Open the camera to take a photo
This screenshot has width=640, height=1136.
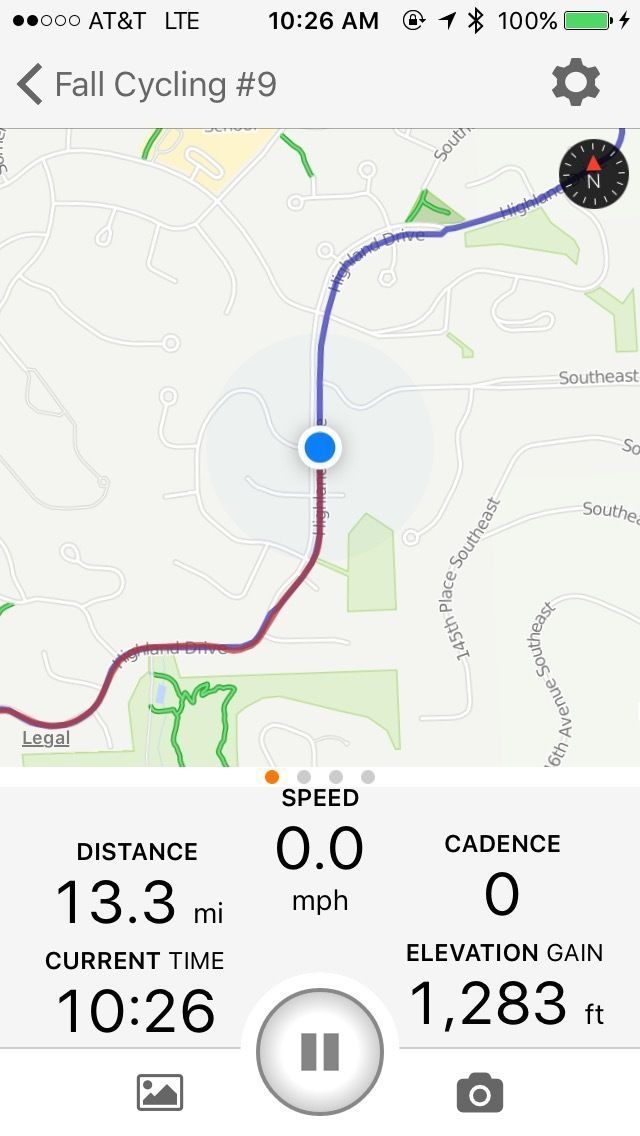(479, 1093)
